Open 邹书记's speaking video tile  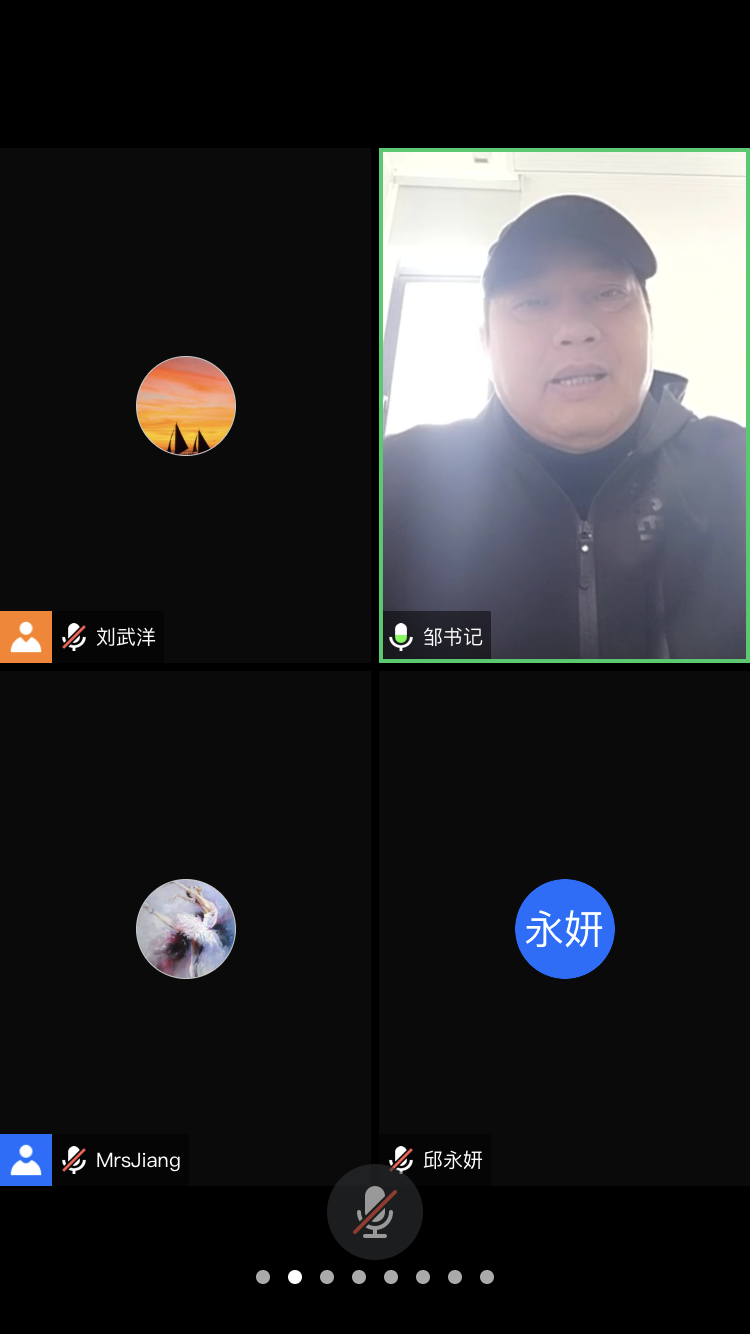tap(564, 406)
